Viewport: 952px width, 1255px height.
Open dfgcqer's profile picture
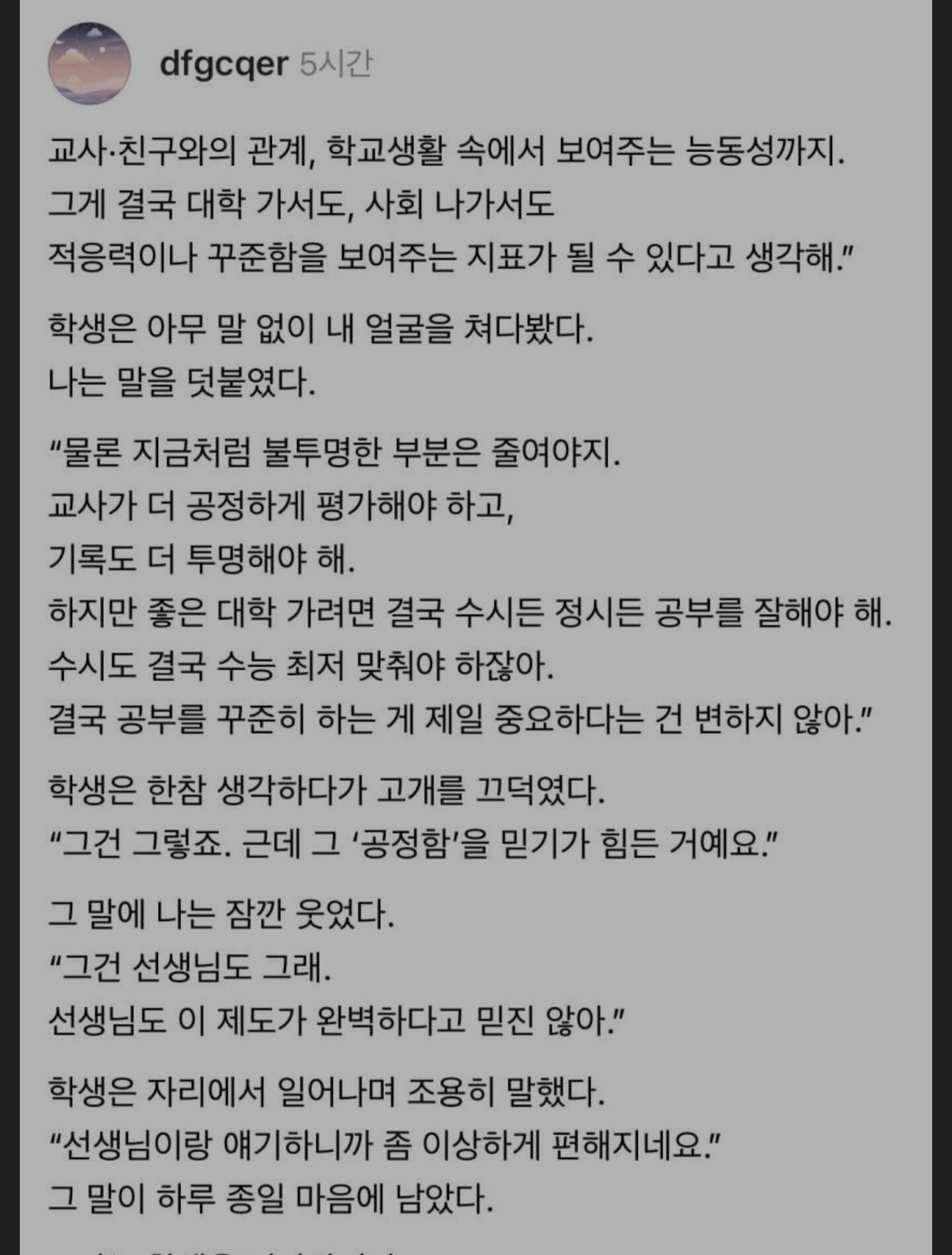point(89,63)
